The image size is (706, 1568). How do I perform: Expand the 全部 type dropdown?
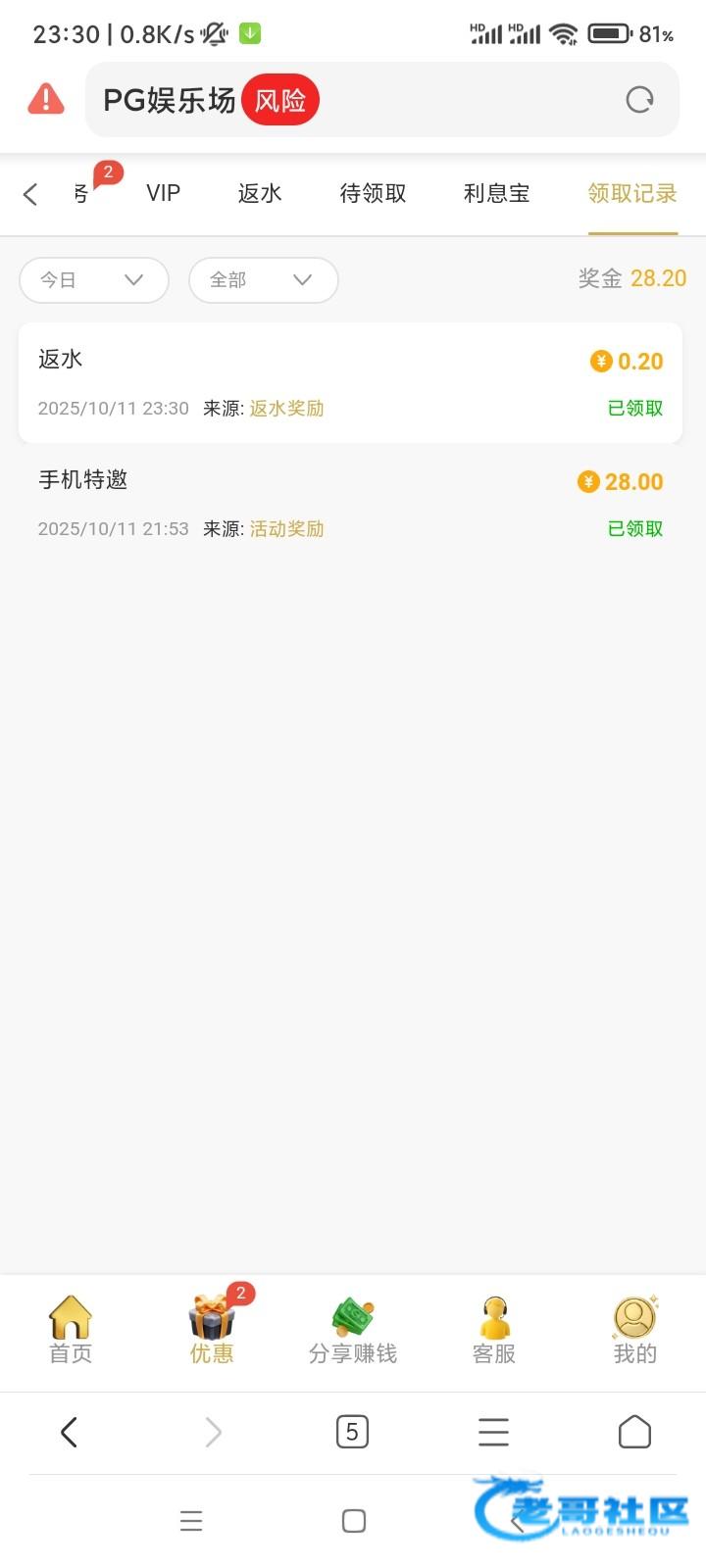pyautogui.click(x=264, y=280)
